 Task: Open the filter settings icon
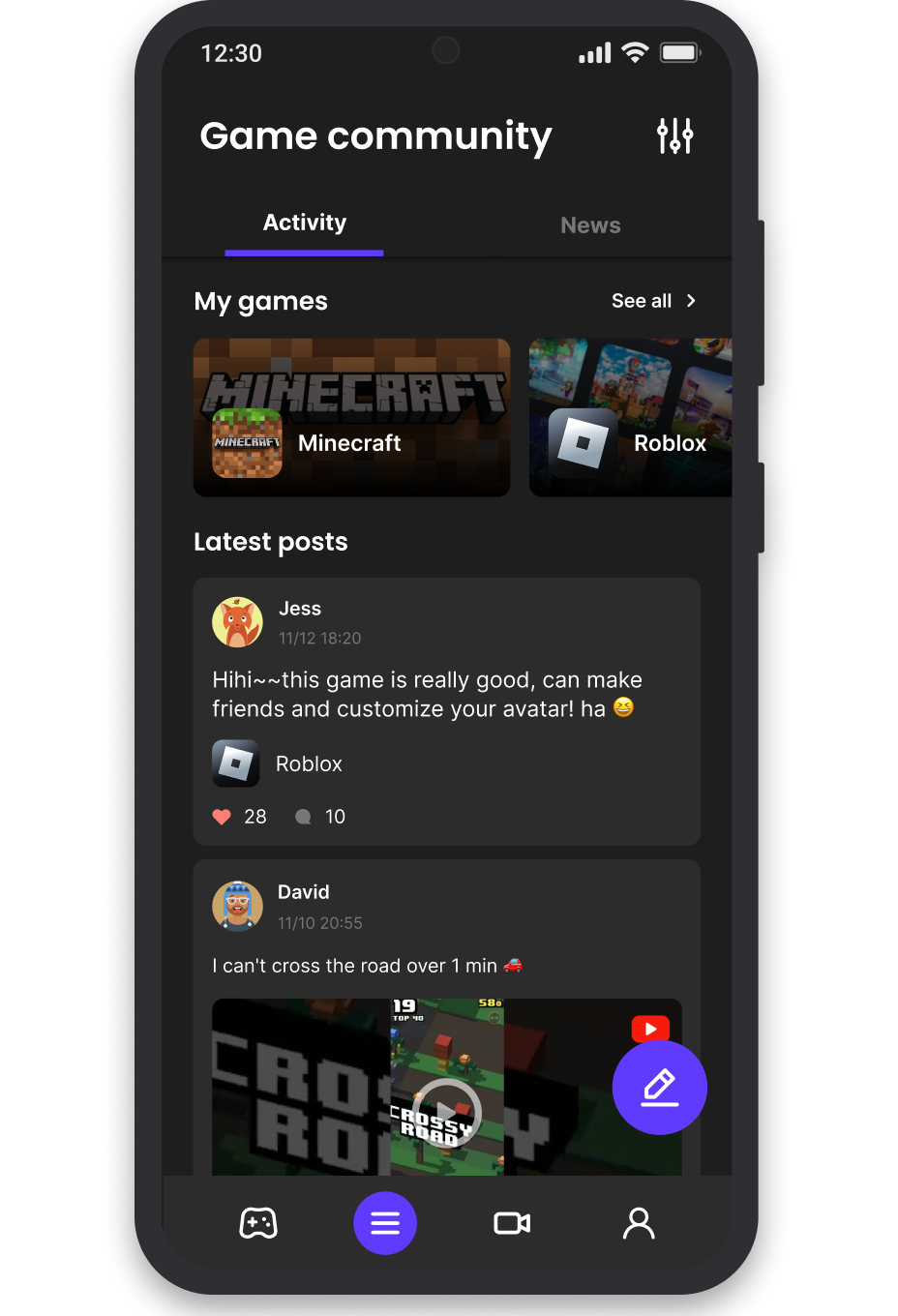coord(674,136)
